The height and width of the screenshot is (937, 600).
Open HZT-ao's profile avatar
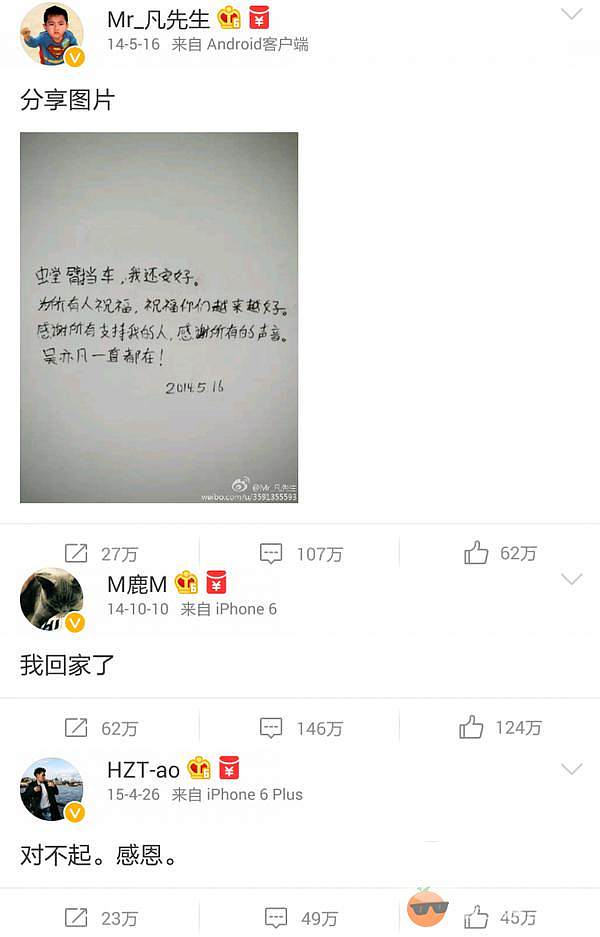point(51,788)
